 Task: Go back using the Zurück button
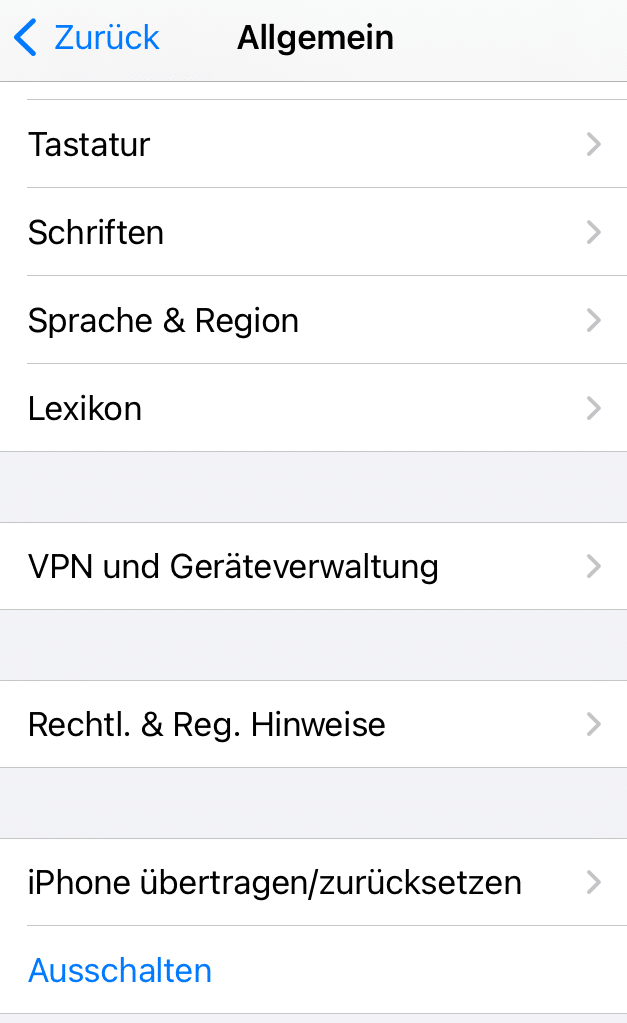88,38
